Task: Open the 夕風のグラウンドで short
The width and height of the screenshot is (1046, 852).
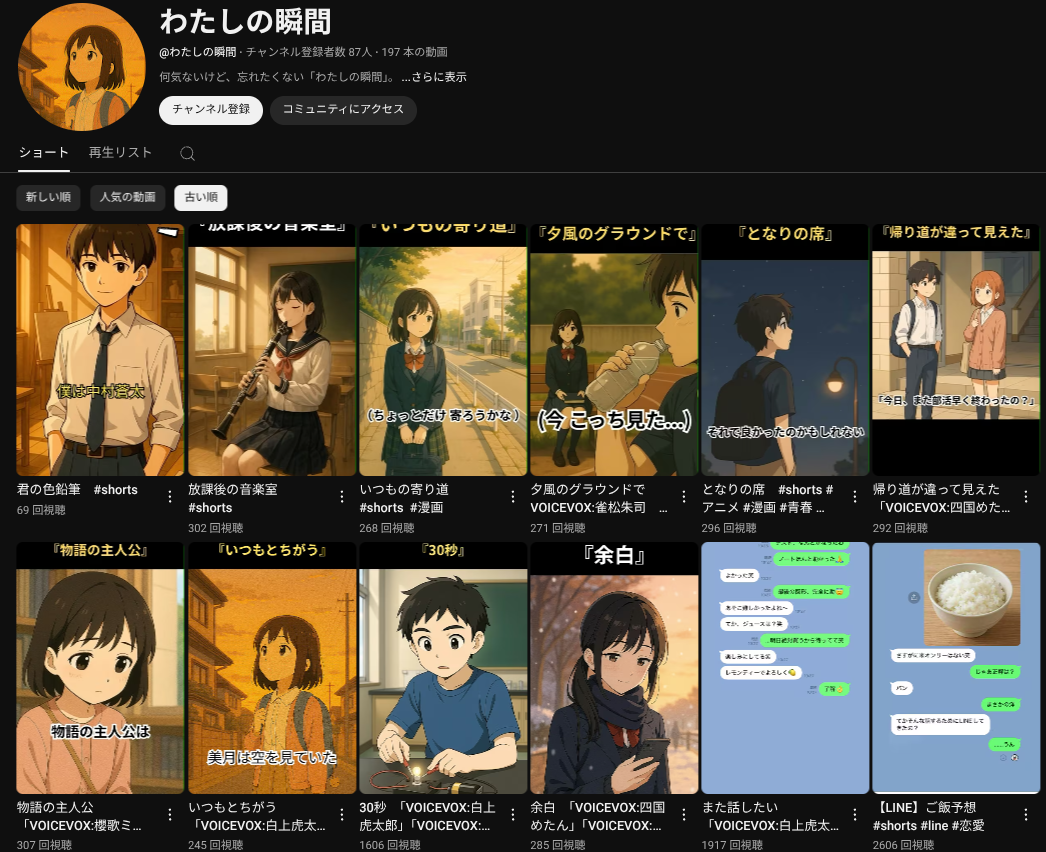Action: (x=614, y=350)
